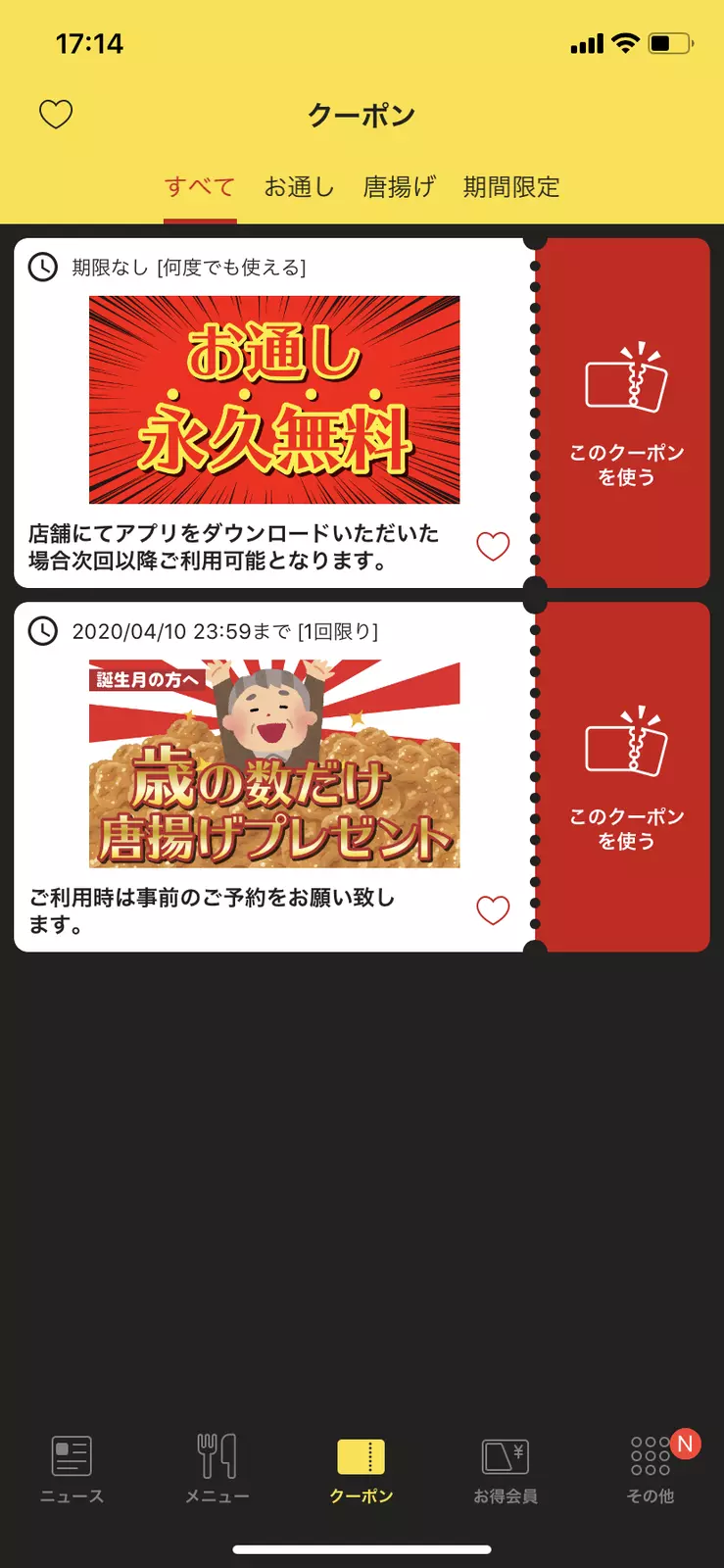Go to the ニュース tab
The height and width of the screenshot is (1568, 724).
click(x=72, y=1469)
